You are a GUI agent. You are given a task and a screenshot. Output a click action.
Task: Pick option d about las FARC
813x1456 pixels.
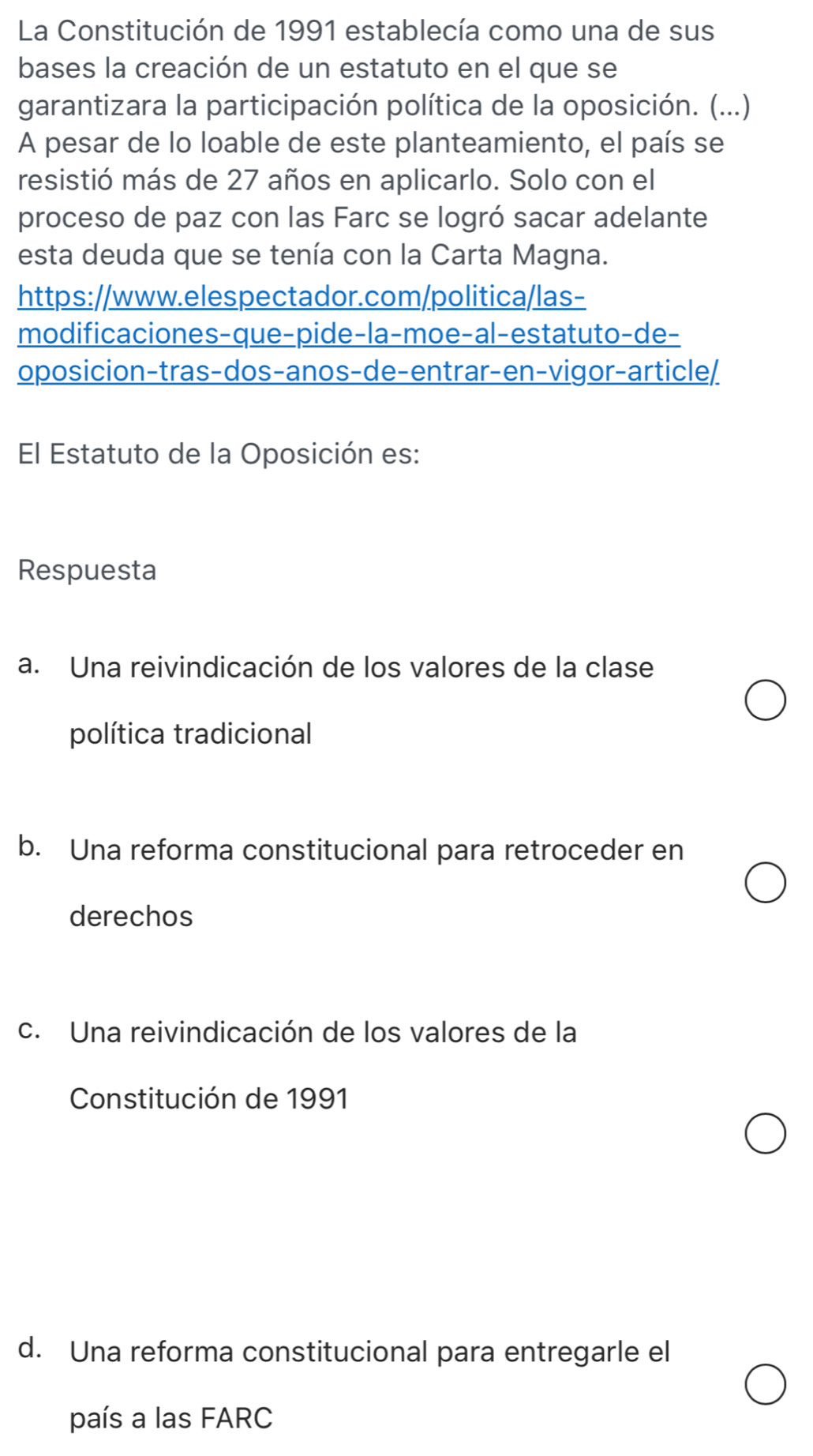pos(765,1385)
